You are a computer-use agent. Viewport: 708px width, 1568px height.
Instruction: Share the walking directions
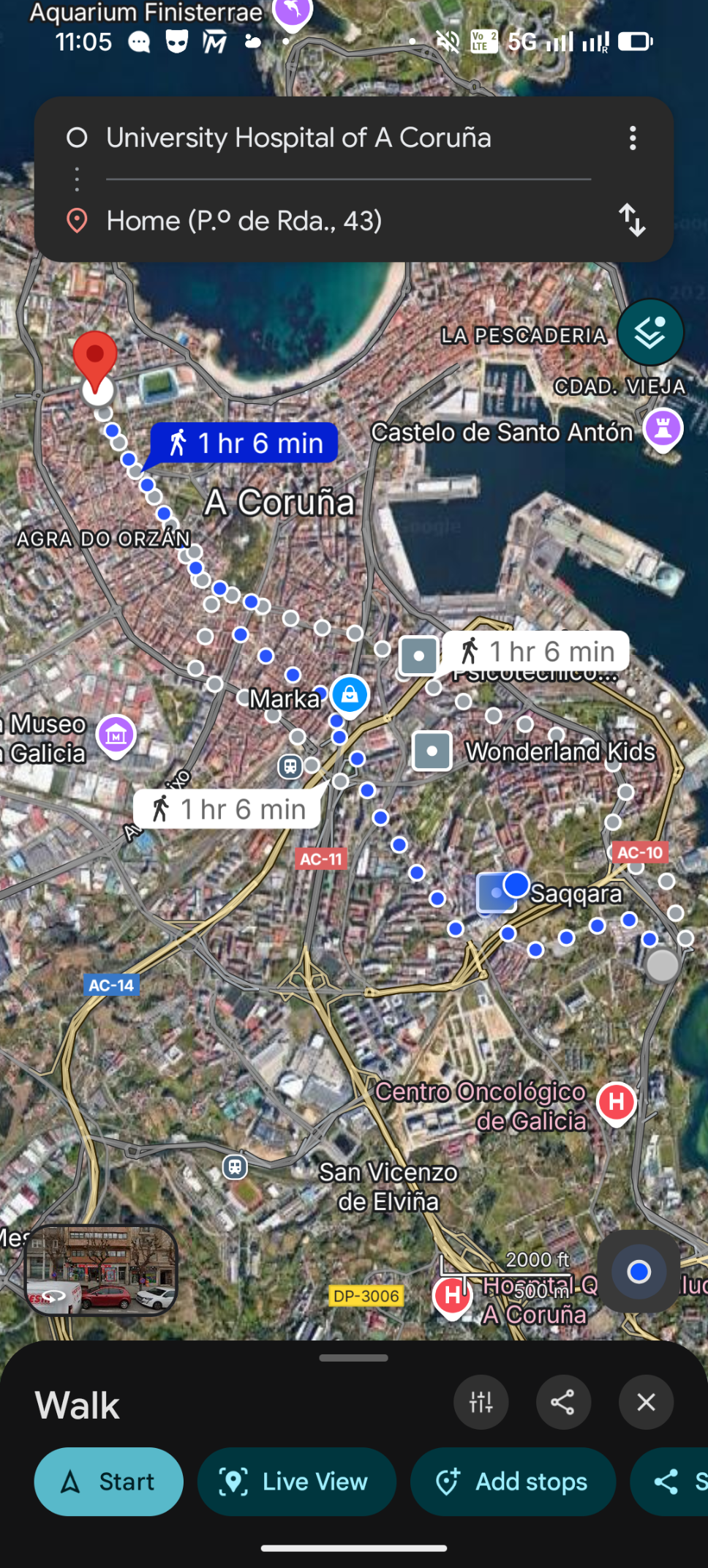(562, 1402)
